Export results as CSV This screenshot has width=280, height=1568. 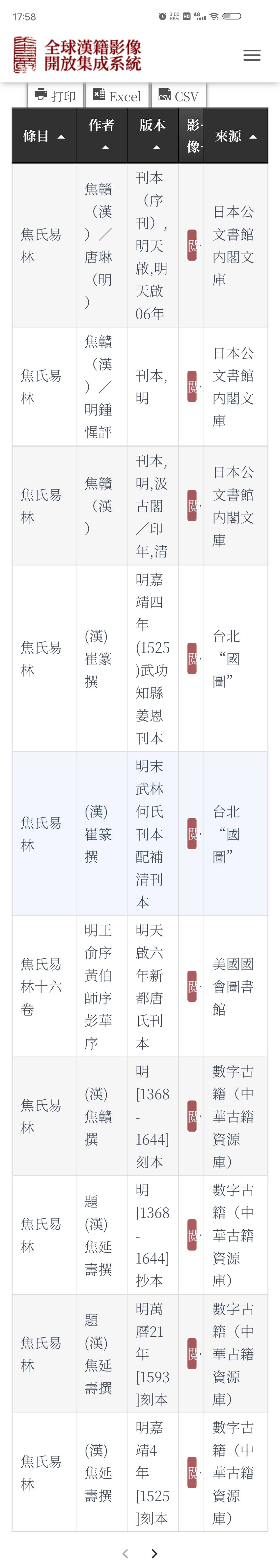click(x=178, y=96)
